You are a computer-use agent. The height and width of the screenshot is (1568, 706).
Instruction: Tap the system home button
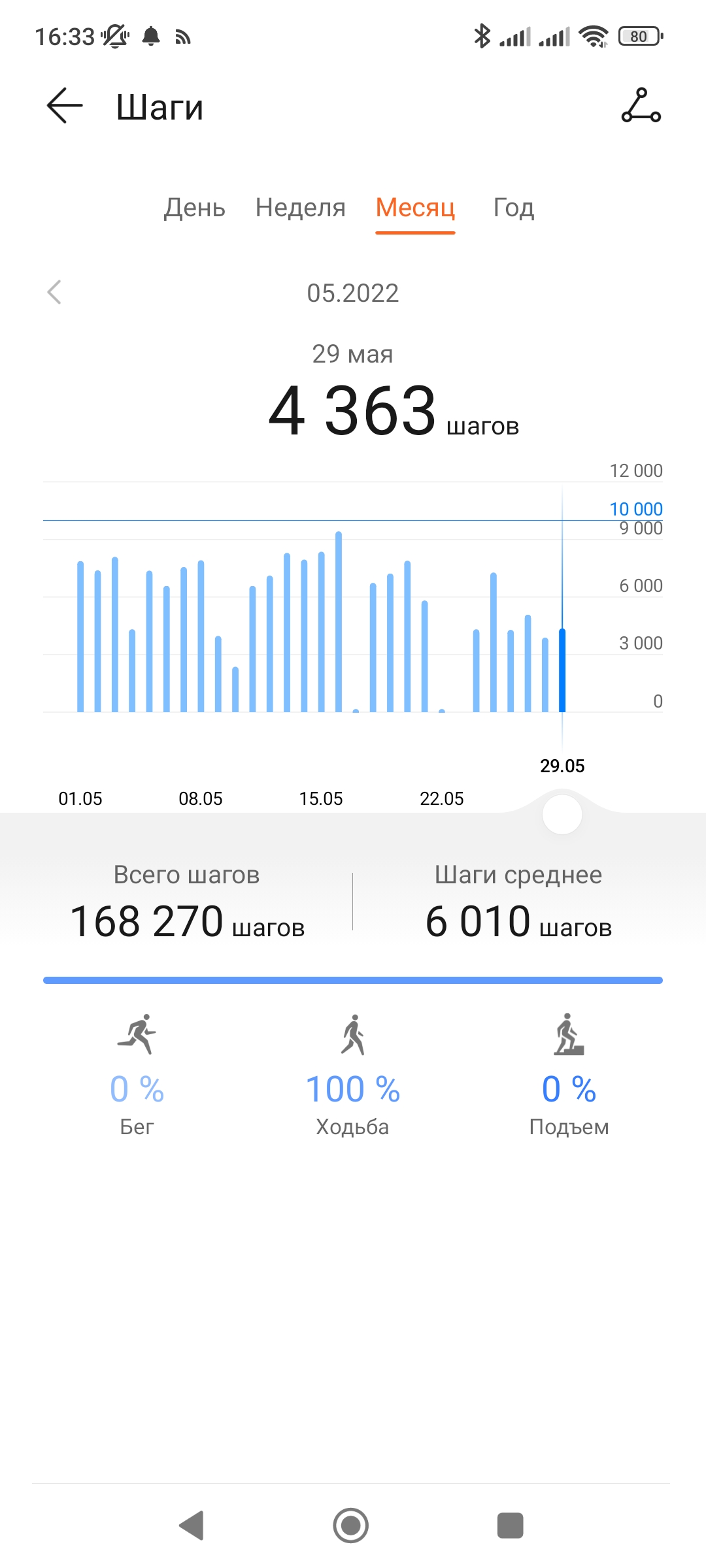(351, 1526)
